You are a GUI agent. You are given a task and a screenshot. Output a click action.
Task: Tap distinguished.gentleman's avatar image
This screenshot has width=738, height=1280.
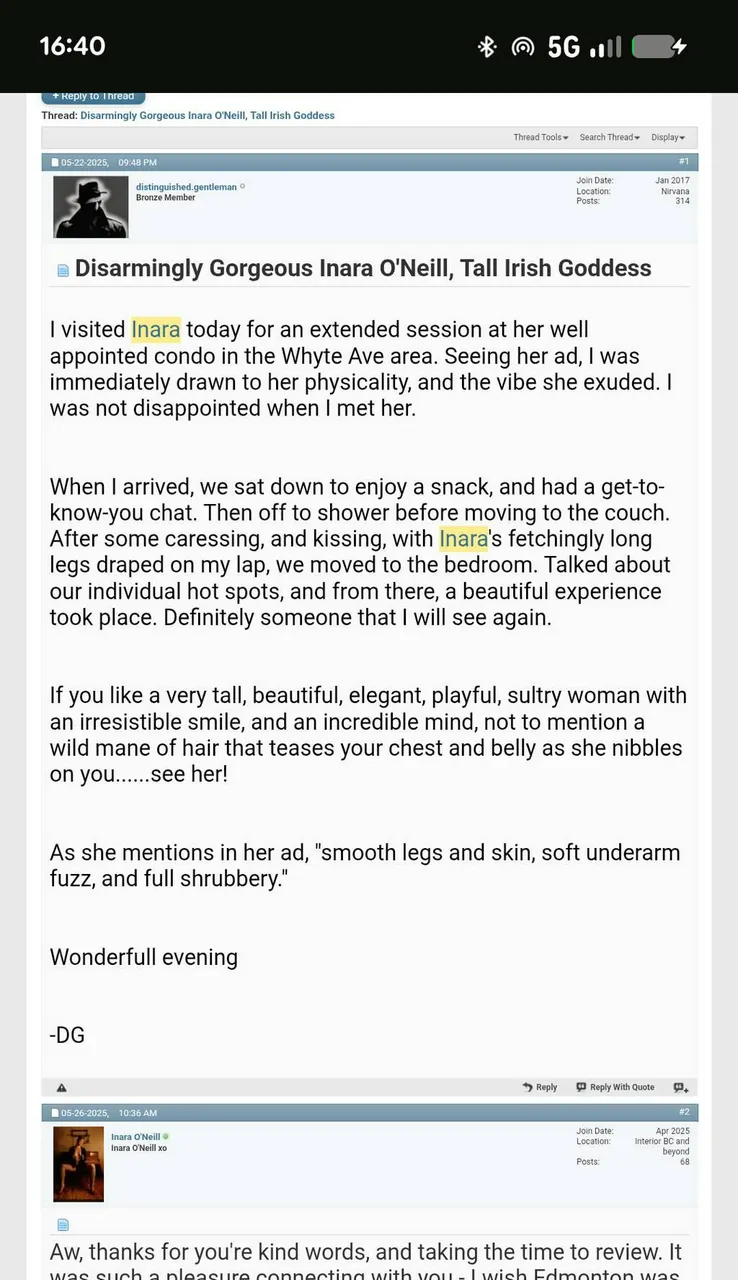point(91,207)
